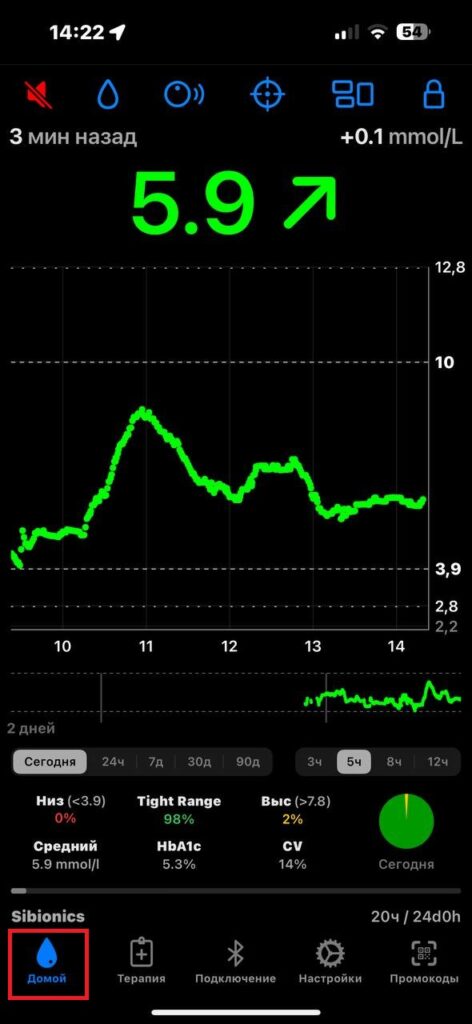Viewport: 472px width, 1024px height.
Task: Open the screen layout icon
Action: click(x=353, y=95)
